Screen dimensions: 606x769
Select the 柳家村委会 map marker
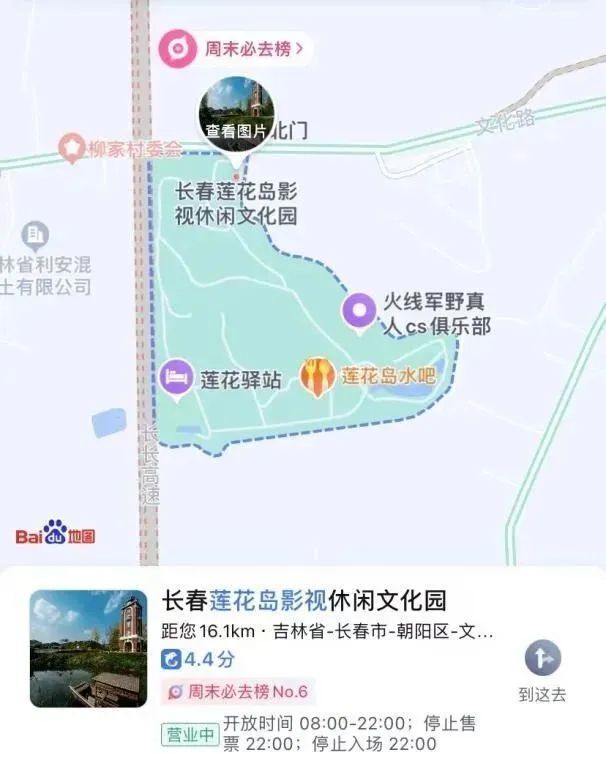click(x=72, y=149)
